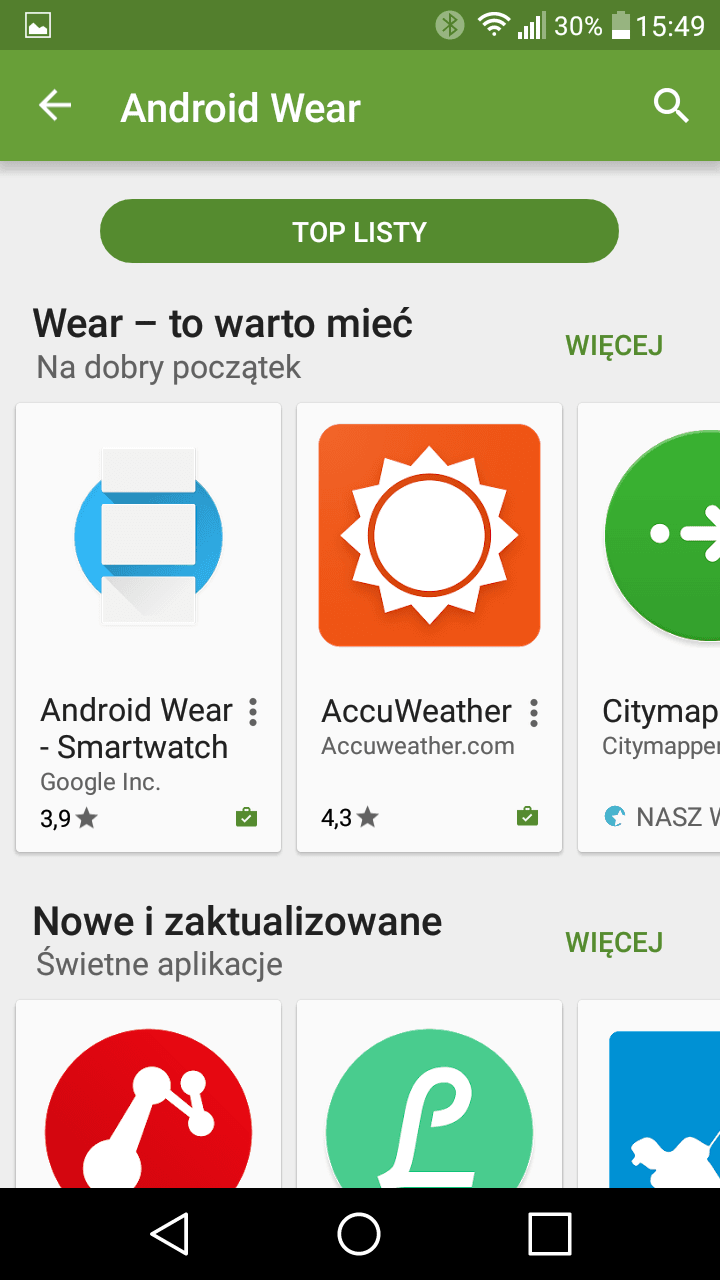Open the blue app card under Nowe i zaktualizowane
The width and height of the screenshot is (720, 1280).
(x=649, y=1094)
